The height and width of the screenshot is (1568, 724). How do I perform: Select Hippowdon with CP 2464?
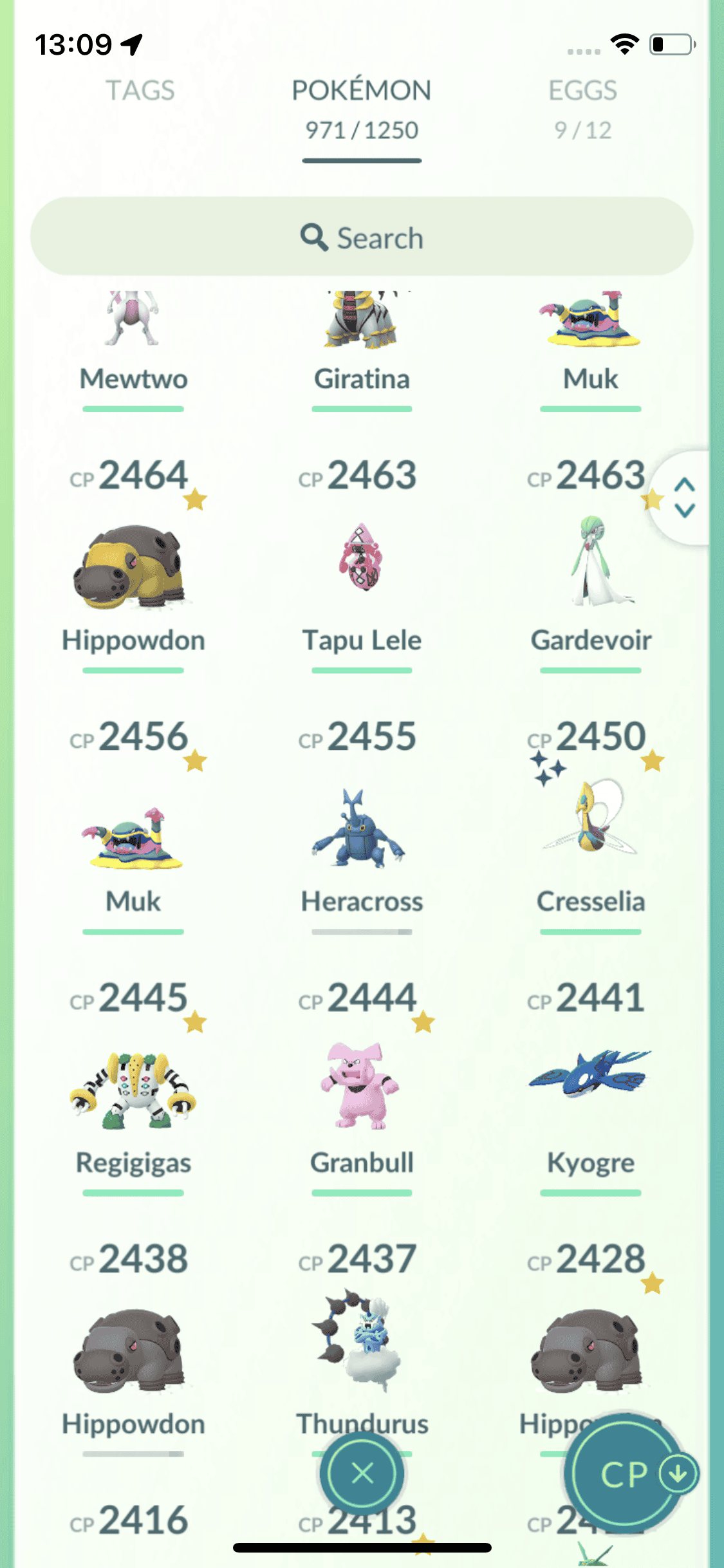(x=133, y=566)
